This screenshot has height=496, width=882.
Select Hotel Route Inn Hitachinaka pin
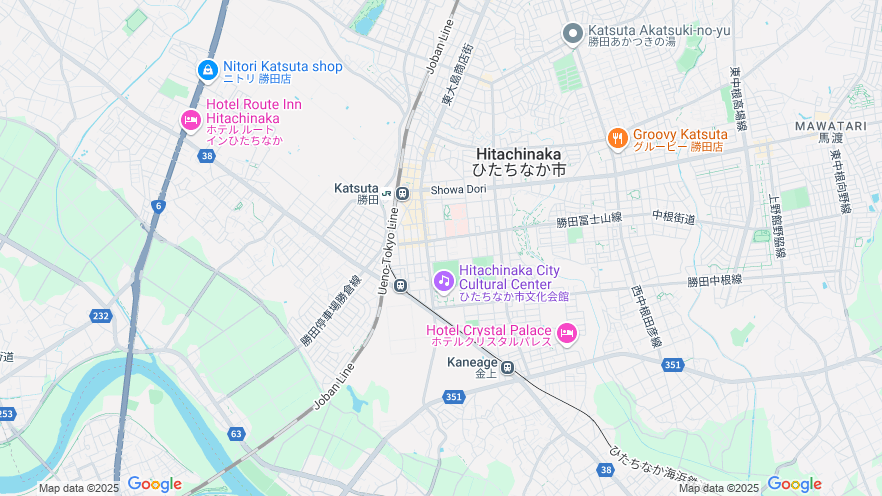(x=190, y=120)
